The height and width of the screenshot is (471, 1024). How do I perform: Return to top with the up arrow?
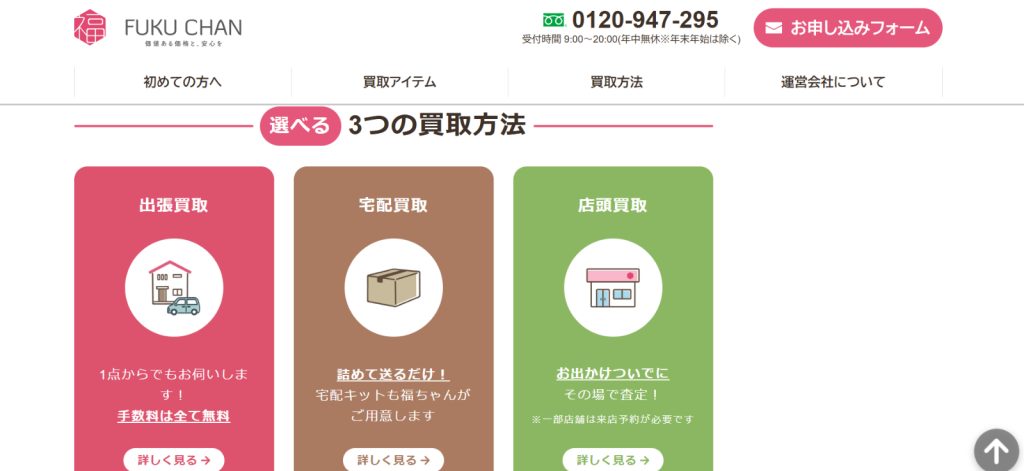pos(996,451)
